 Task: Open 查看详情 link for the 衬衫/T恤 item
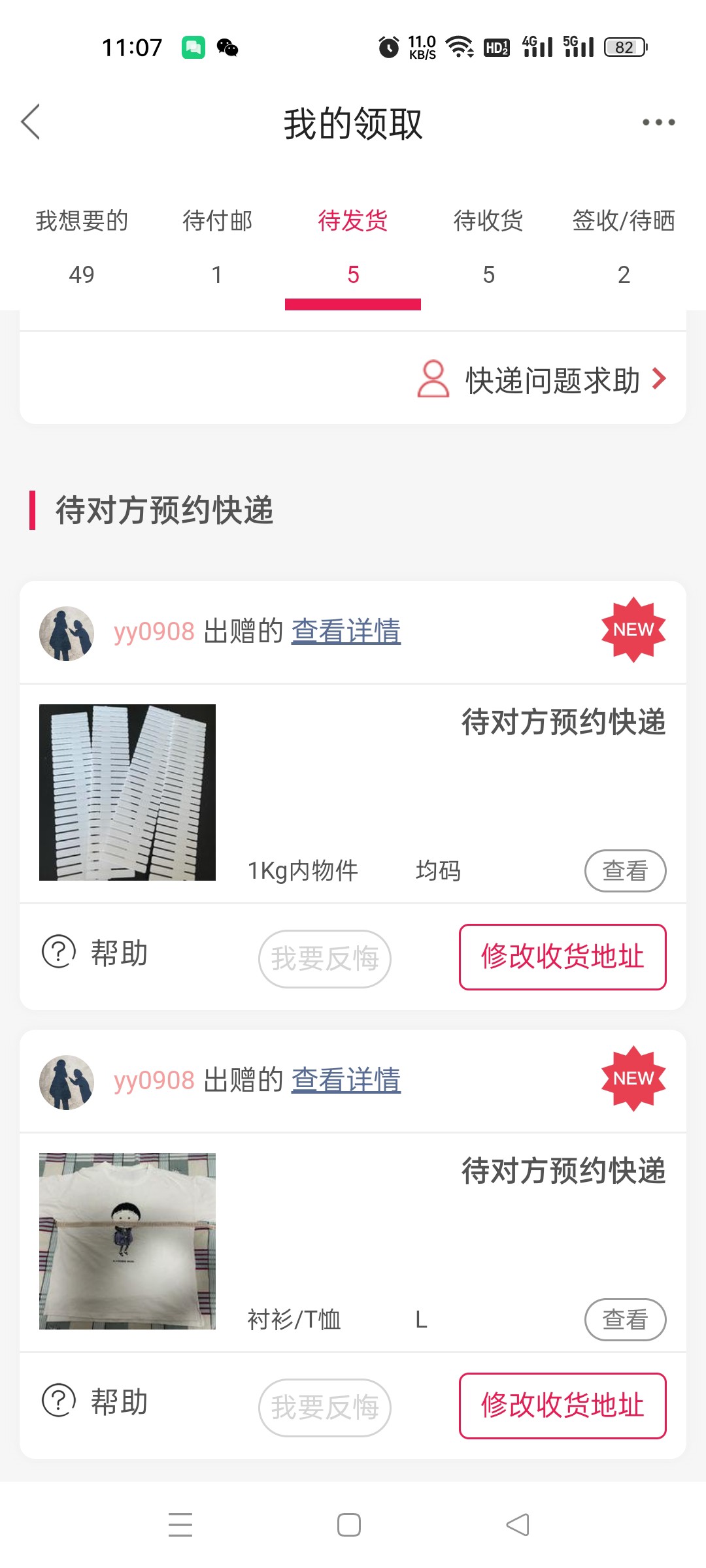346,1080
